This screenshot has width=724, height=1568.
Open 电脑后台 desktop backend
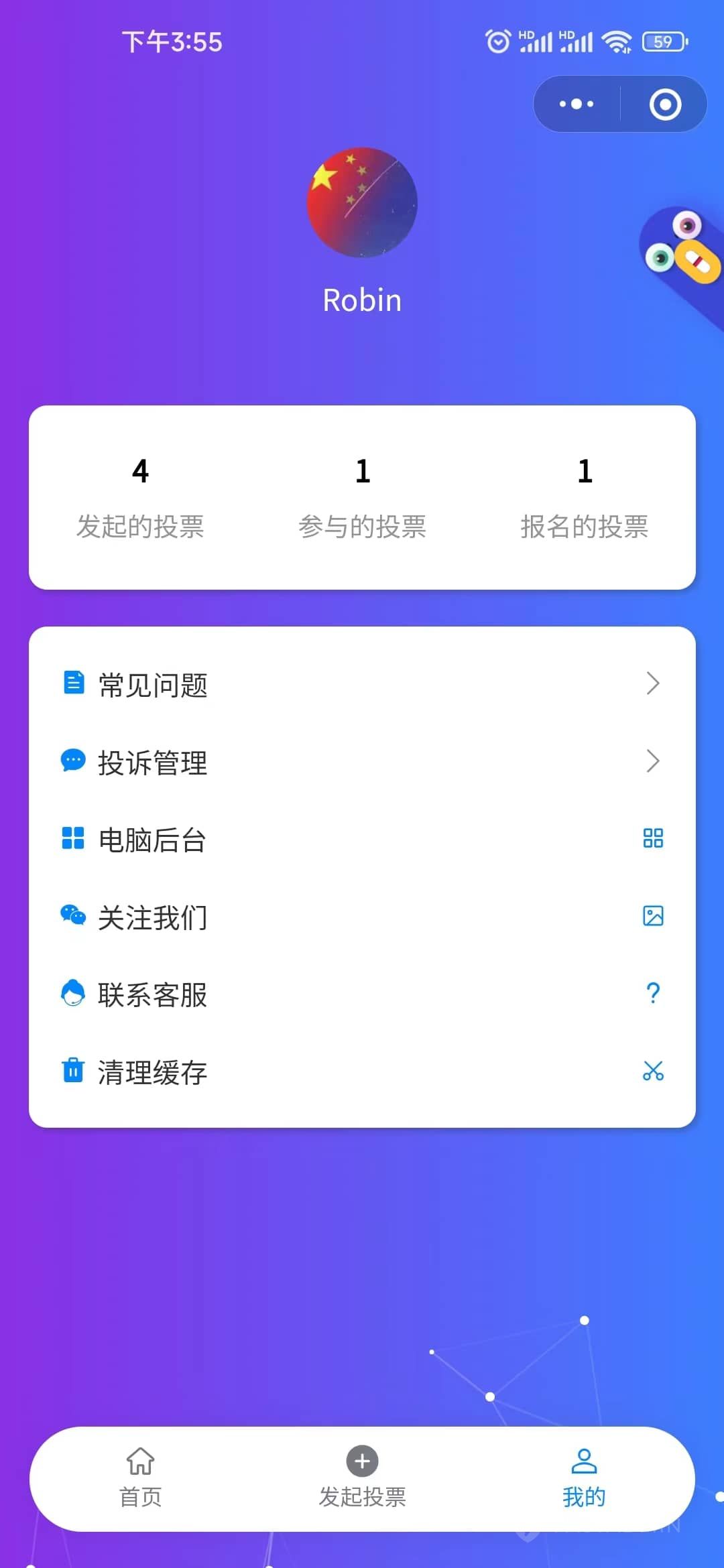click(362, 839)
